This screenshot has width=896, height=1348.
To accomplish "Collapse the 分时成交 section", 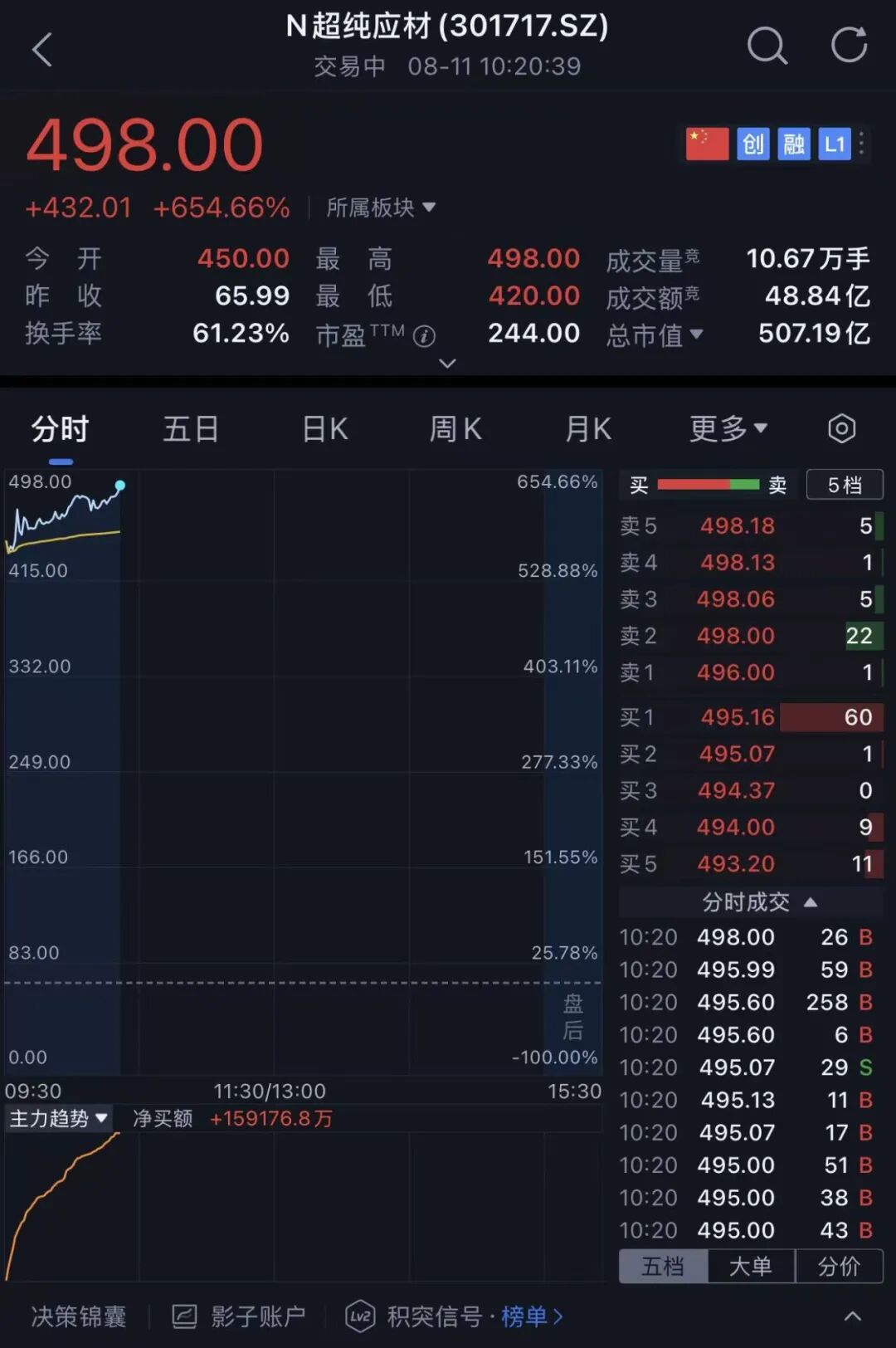I will (x=759, y=902).
